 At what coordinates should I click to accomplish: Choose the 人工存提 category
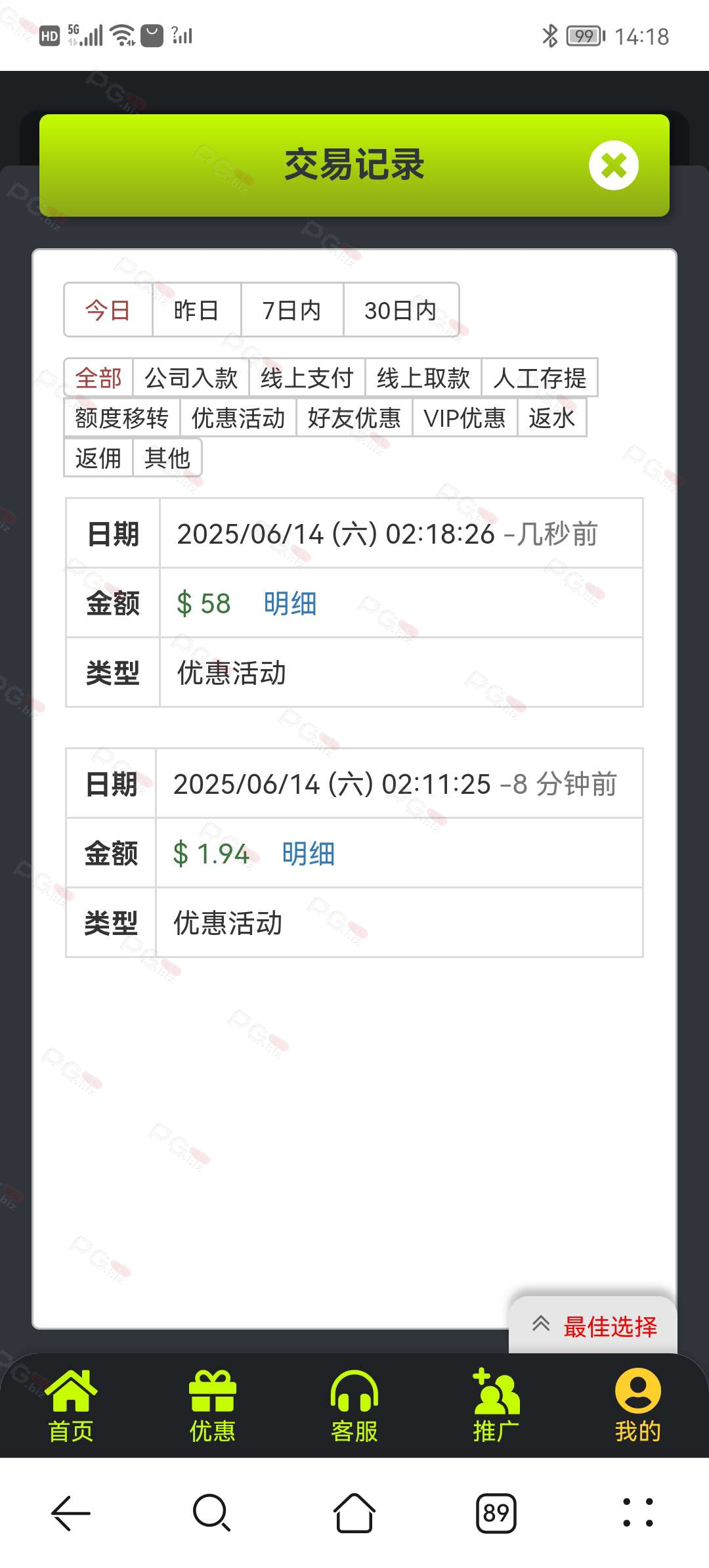pyautogui.click(x=540, y=378)
